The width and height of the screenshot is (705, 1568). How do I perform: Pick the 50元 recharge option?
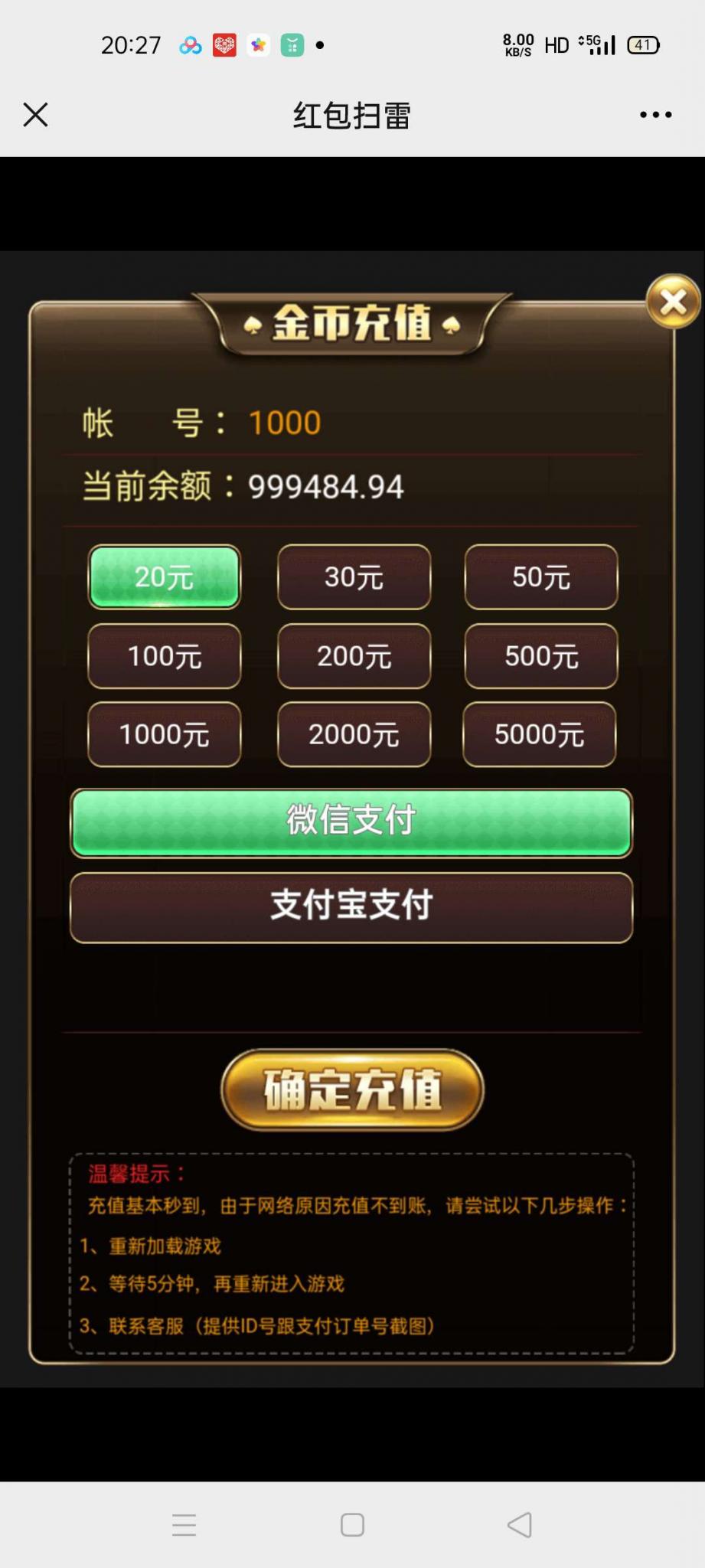click(541, 577)
